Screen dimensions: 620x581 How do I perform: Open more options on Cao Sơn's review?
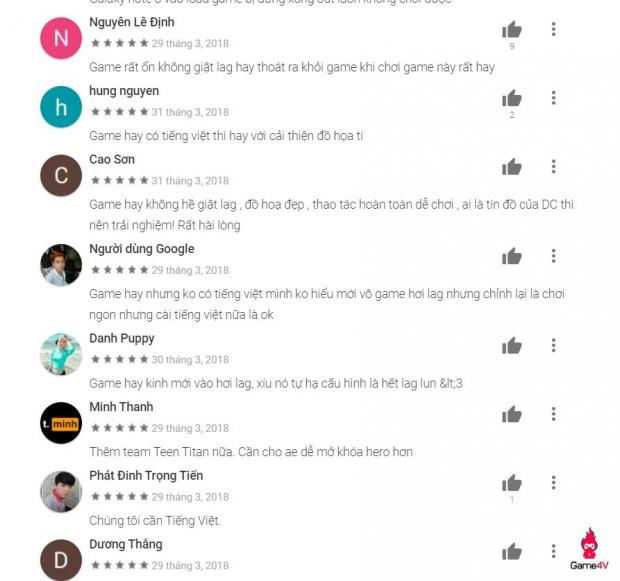(554, 167)
